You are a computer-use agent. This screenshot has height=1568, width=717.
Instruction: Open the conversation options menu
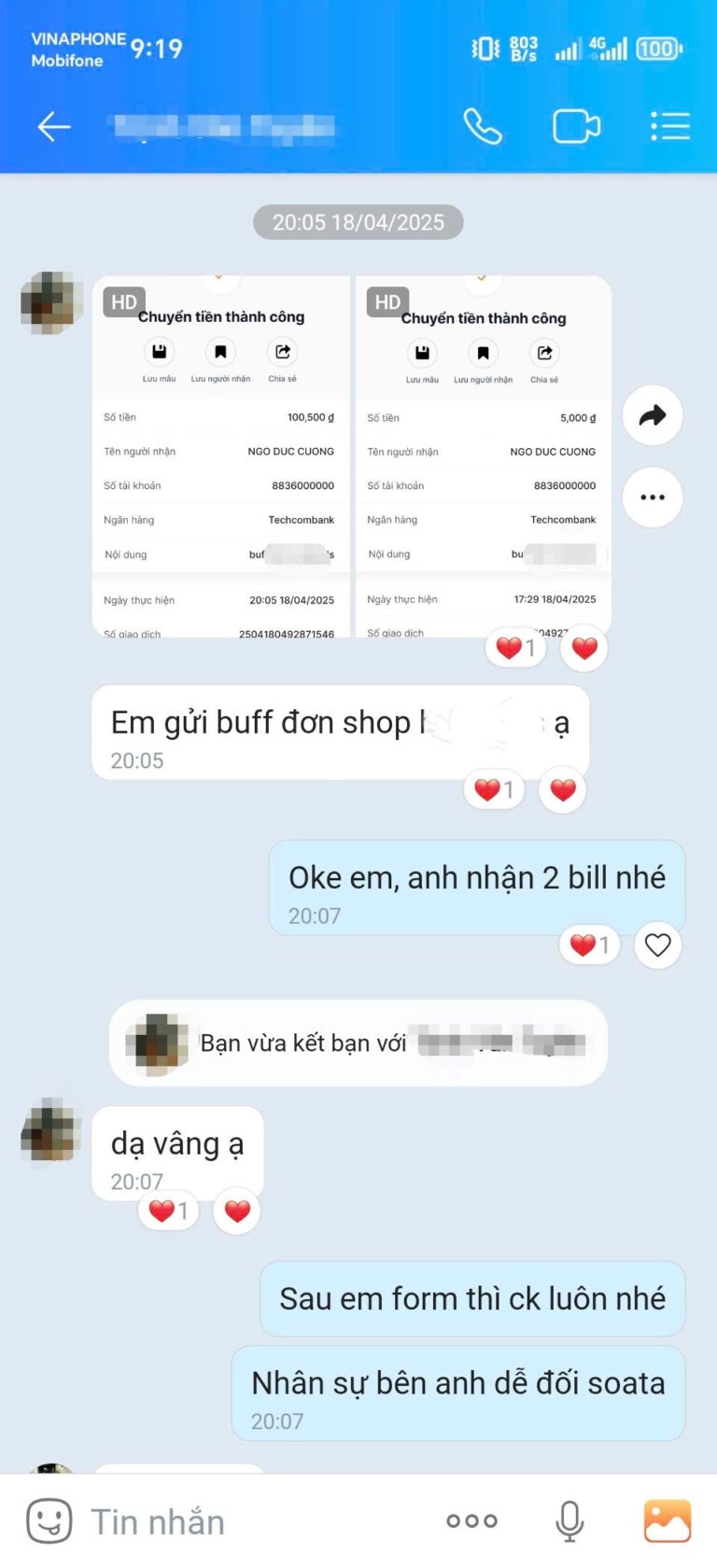pos(670,126)
